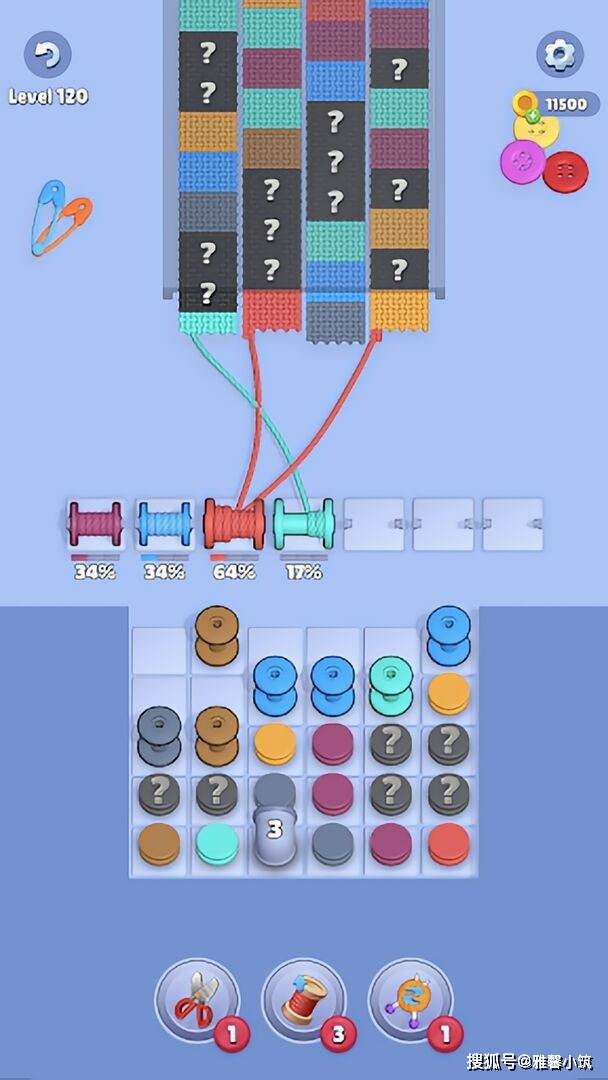Add coins via the 11500 counter plus
The width and height of the screenshot is (608, 1080).
coord(532,116)
